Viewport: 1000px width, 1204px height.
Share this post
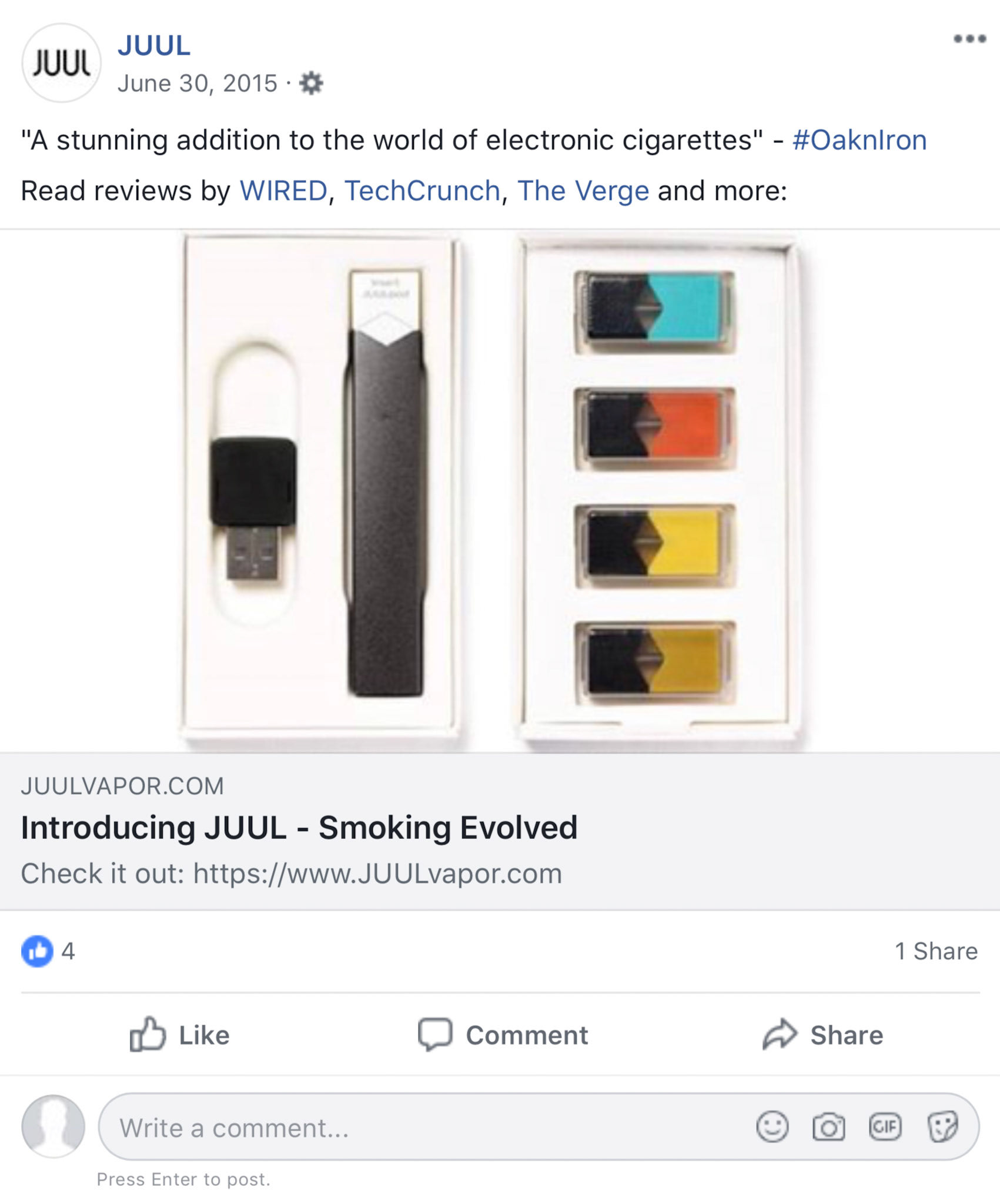click(823, 1035)
